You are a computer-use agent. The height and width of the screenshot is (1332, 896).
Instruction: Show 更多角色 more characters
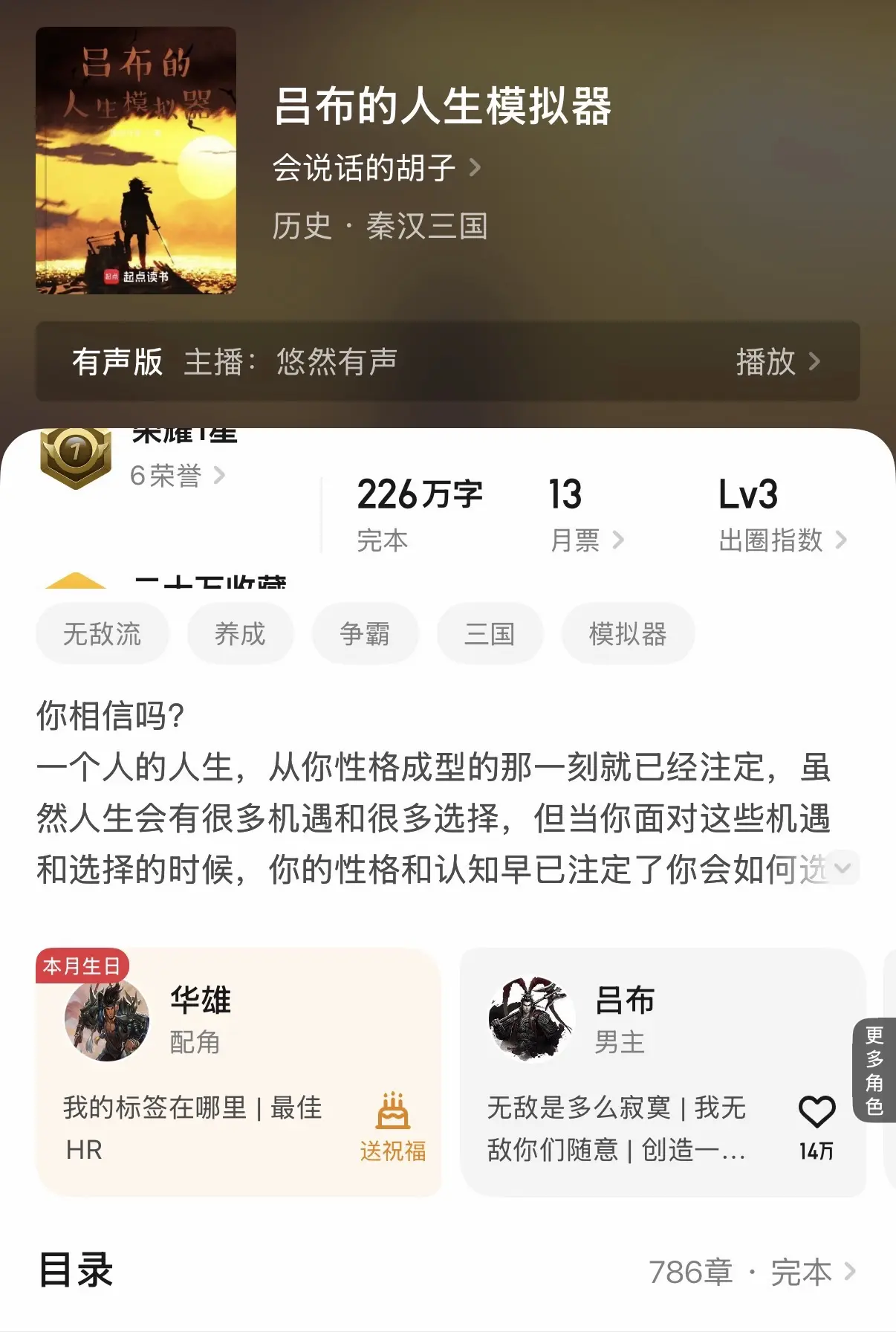874,1070
